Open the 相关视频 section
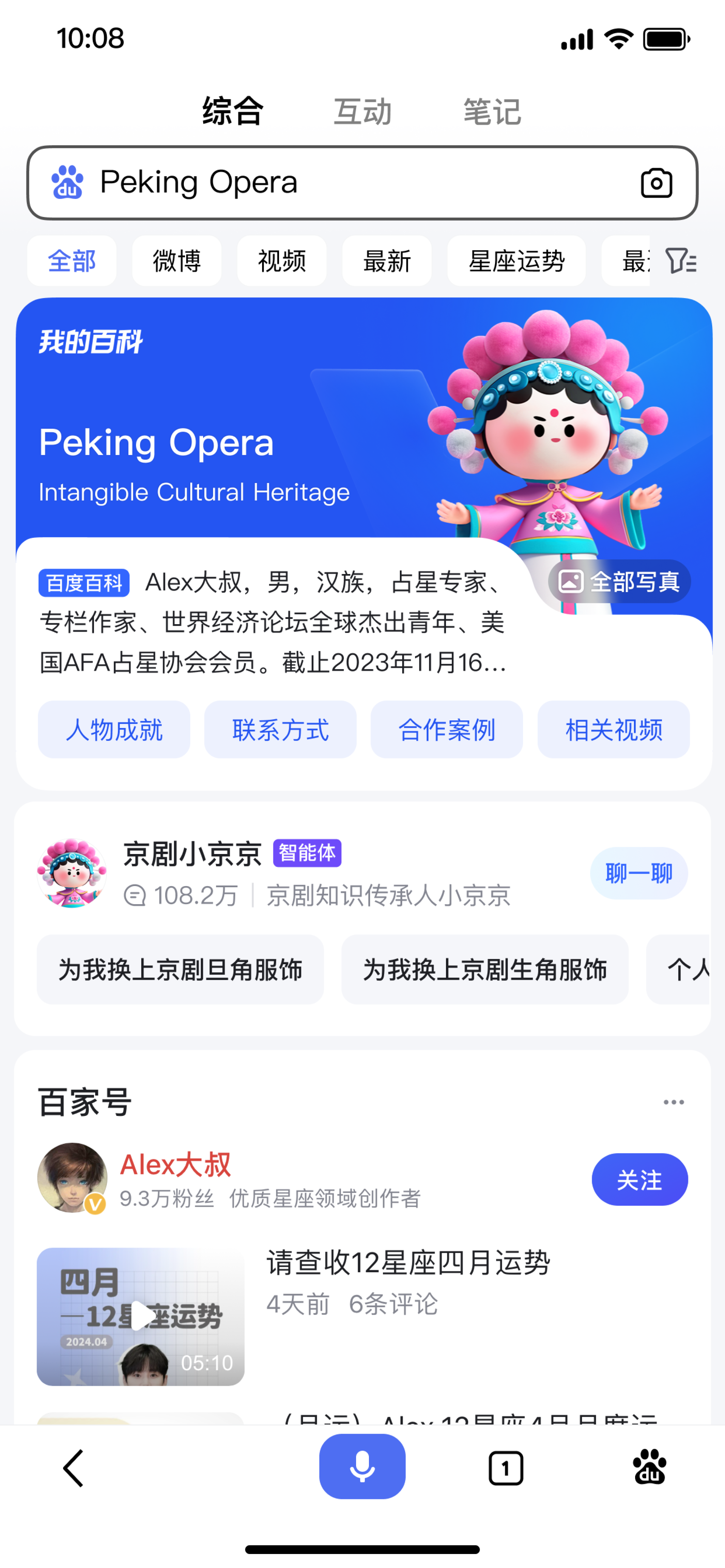 (614, 730)
